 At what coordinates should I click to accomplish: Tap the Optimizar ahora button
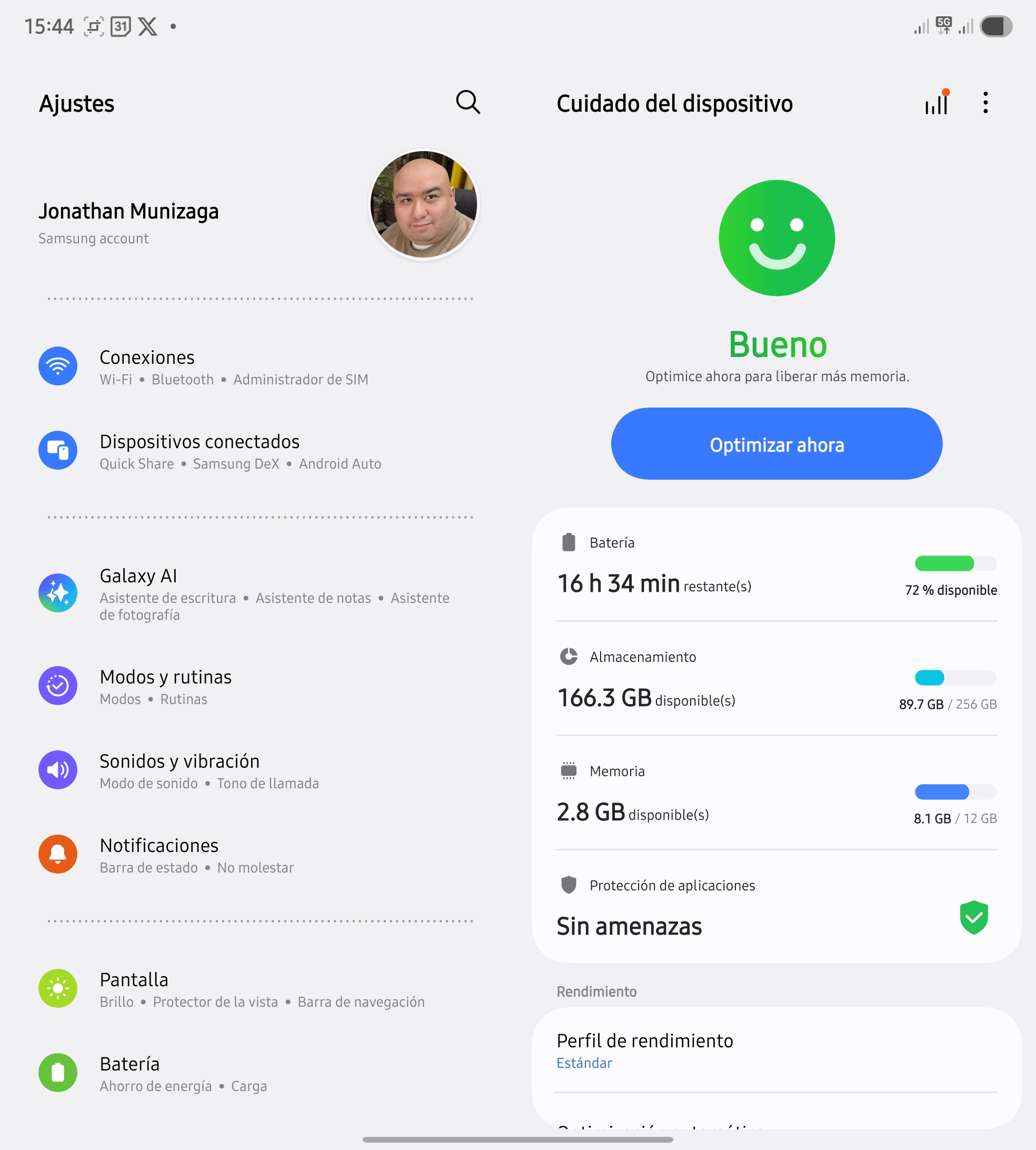tap(776, 444)
